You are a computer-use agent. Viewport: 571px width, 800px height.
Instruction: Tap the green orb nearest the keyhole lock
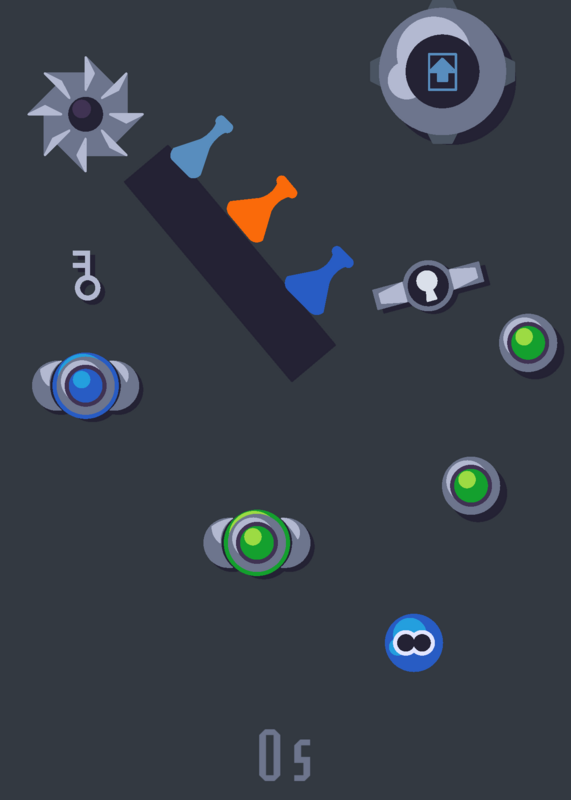pos(528,342)
